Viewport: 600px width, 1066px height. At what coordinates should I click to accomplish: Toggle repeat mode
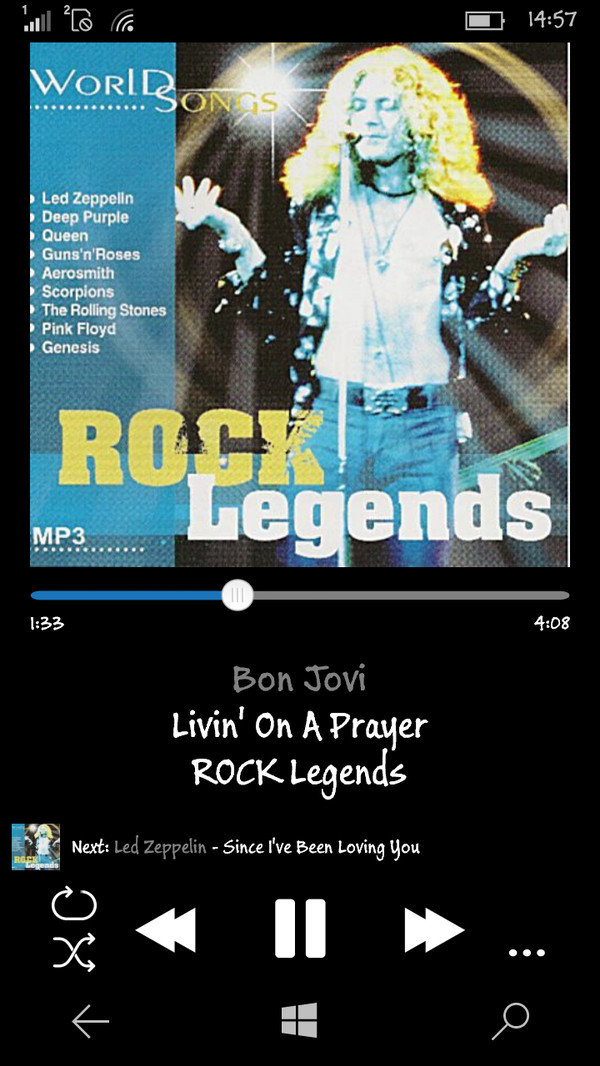tap(74, 905)
